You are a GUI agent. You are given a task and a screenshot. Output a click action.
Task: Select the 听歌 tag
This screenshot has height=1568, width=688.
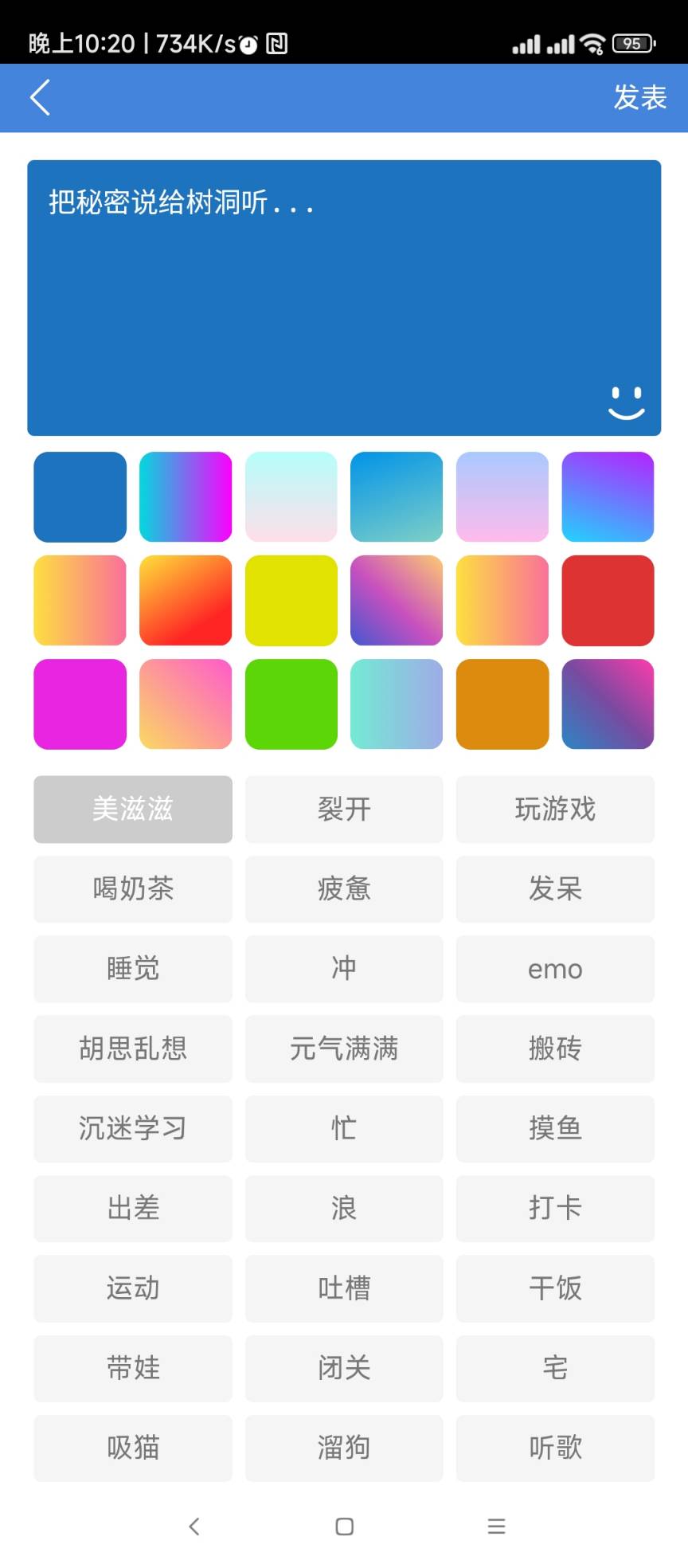tap(555, 1448)
